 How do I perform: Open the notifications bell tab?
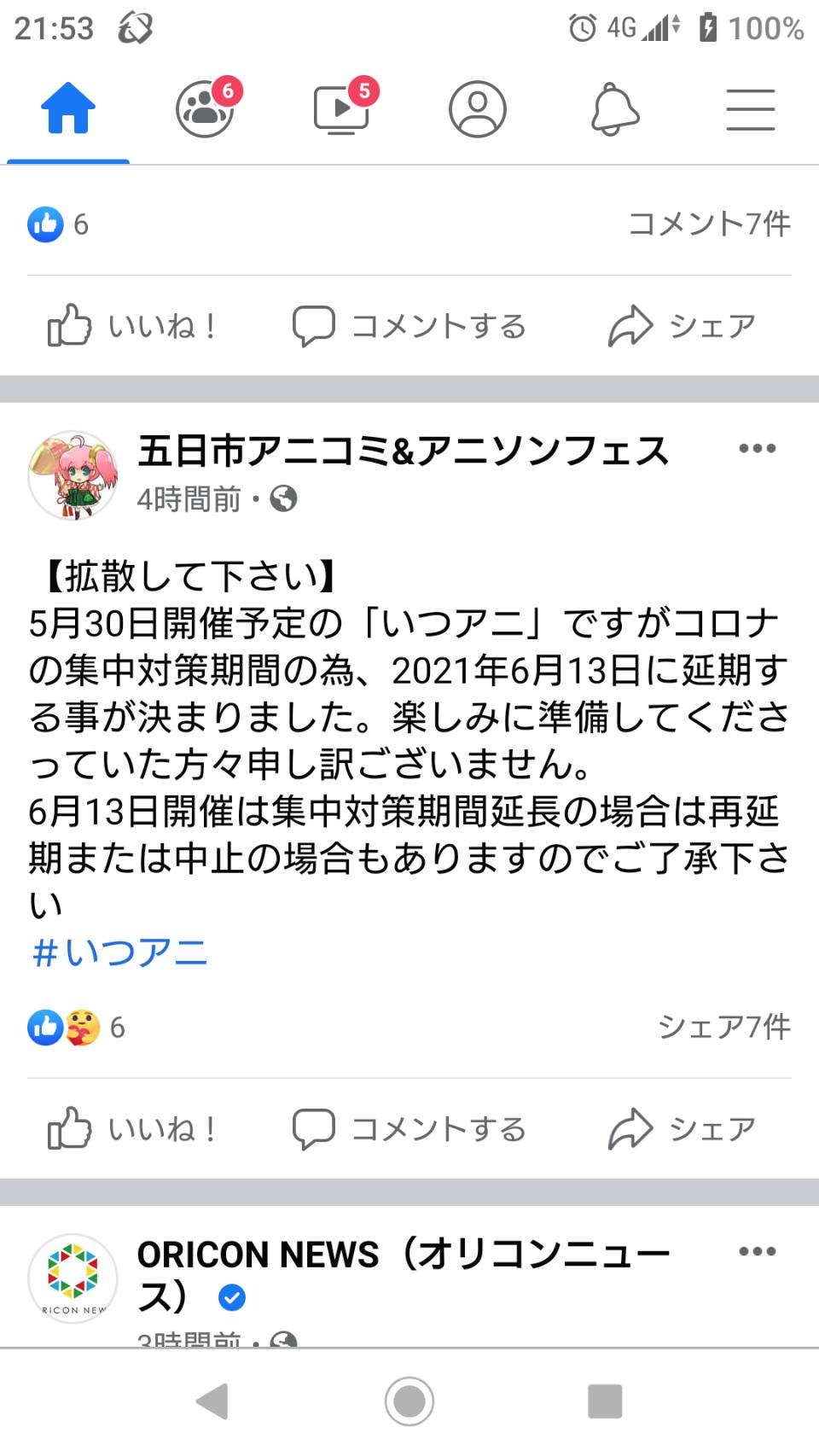(x=614, y=109)
